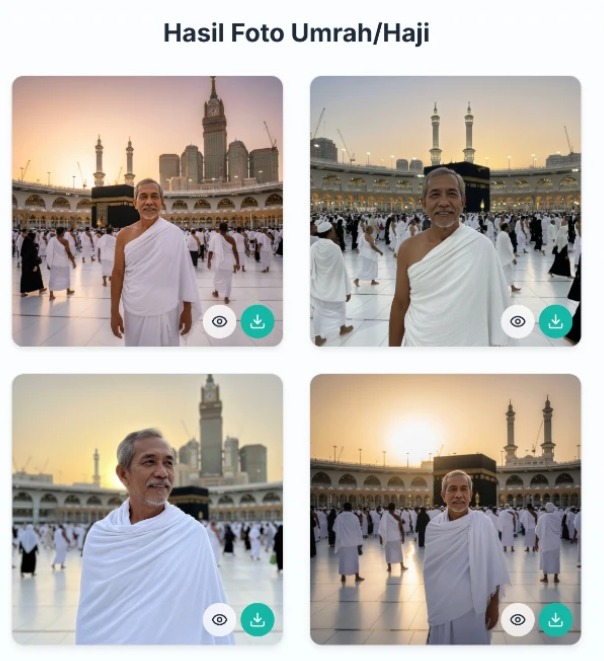Download the close-up night photo with twin minarets

(555, 321)
